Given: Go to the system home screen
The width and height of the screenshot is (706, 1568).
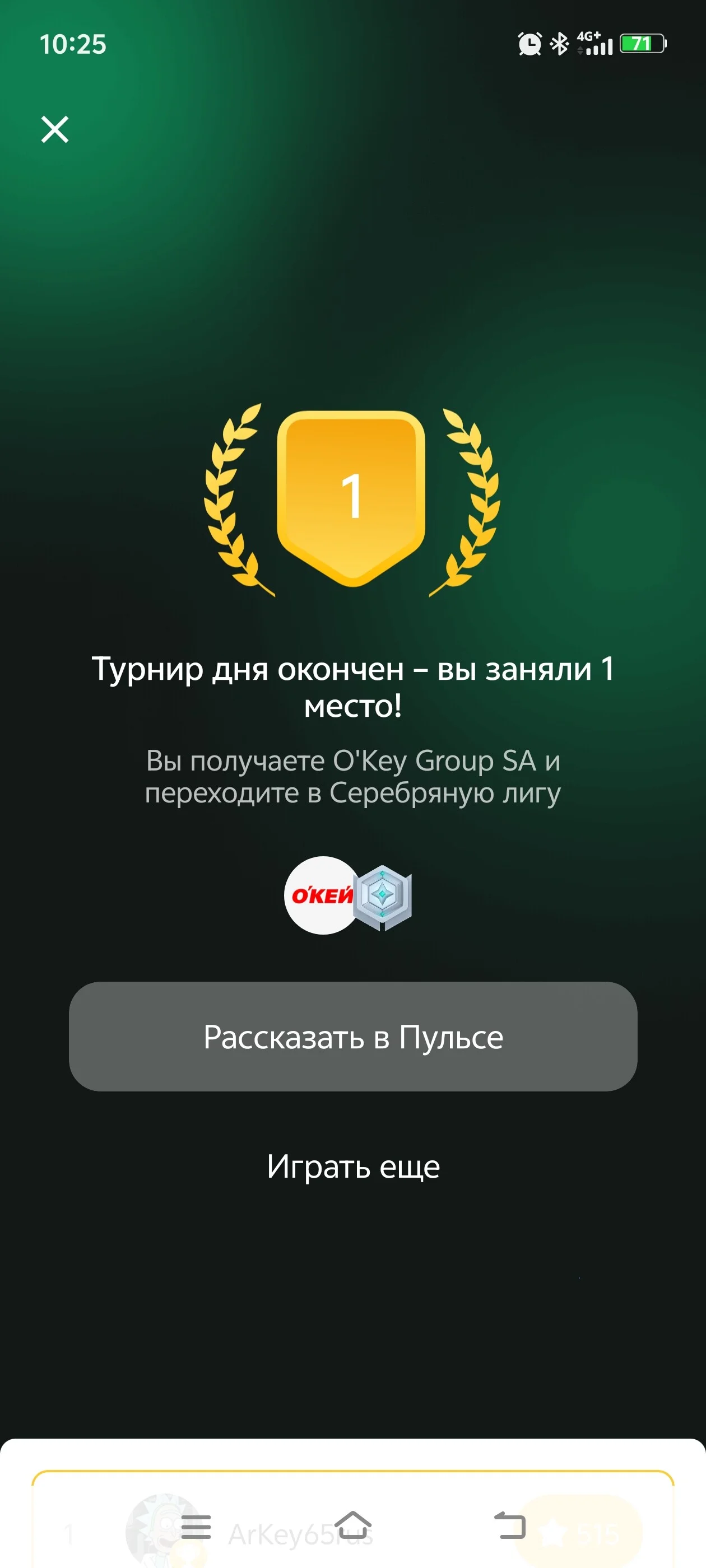Looking at the screenshot, I should click(354, 1525).
